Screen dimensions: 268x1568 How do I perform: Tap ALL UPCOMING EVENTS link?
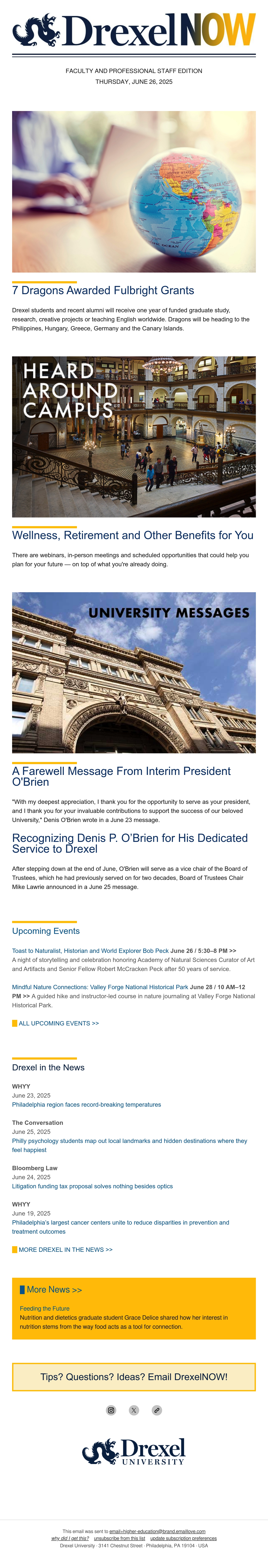[x=59, y=1023]
